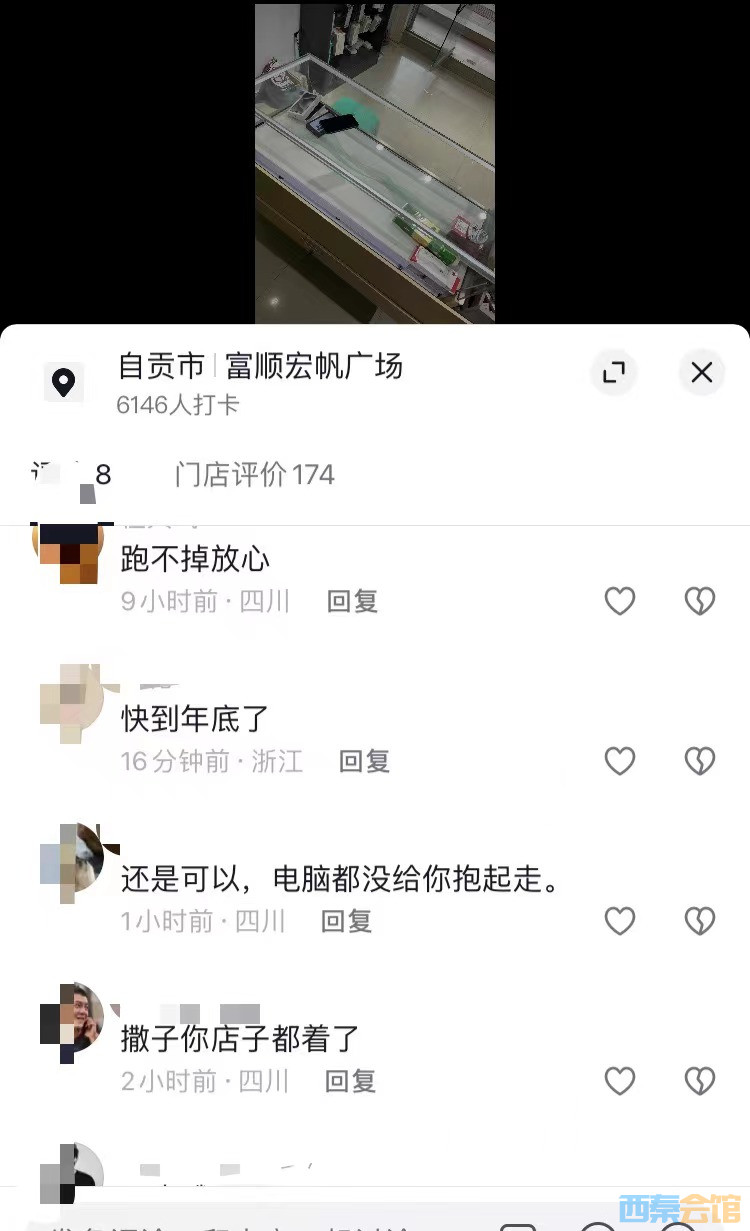Open the avatar of the 快到年底了 commenter
This screenshot has height=1231, width=750.
tap(72, 702)
